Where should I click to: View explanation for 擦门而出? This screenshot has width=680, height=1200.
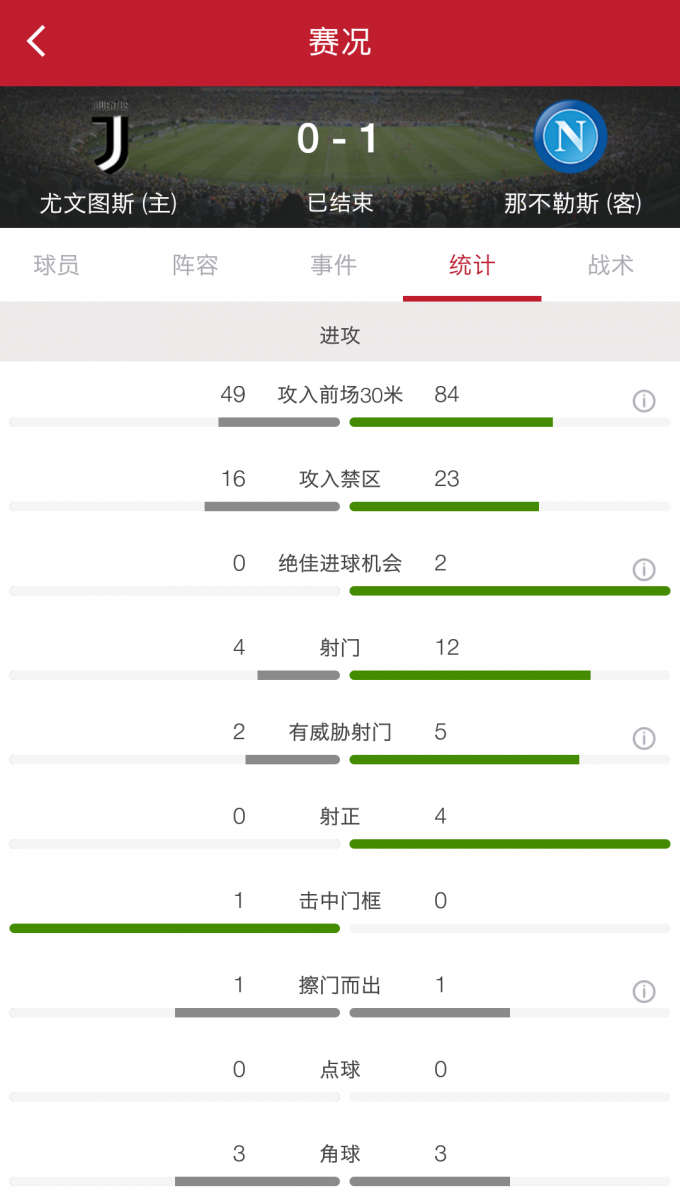click(x=644, y=991)
